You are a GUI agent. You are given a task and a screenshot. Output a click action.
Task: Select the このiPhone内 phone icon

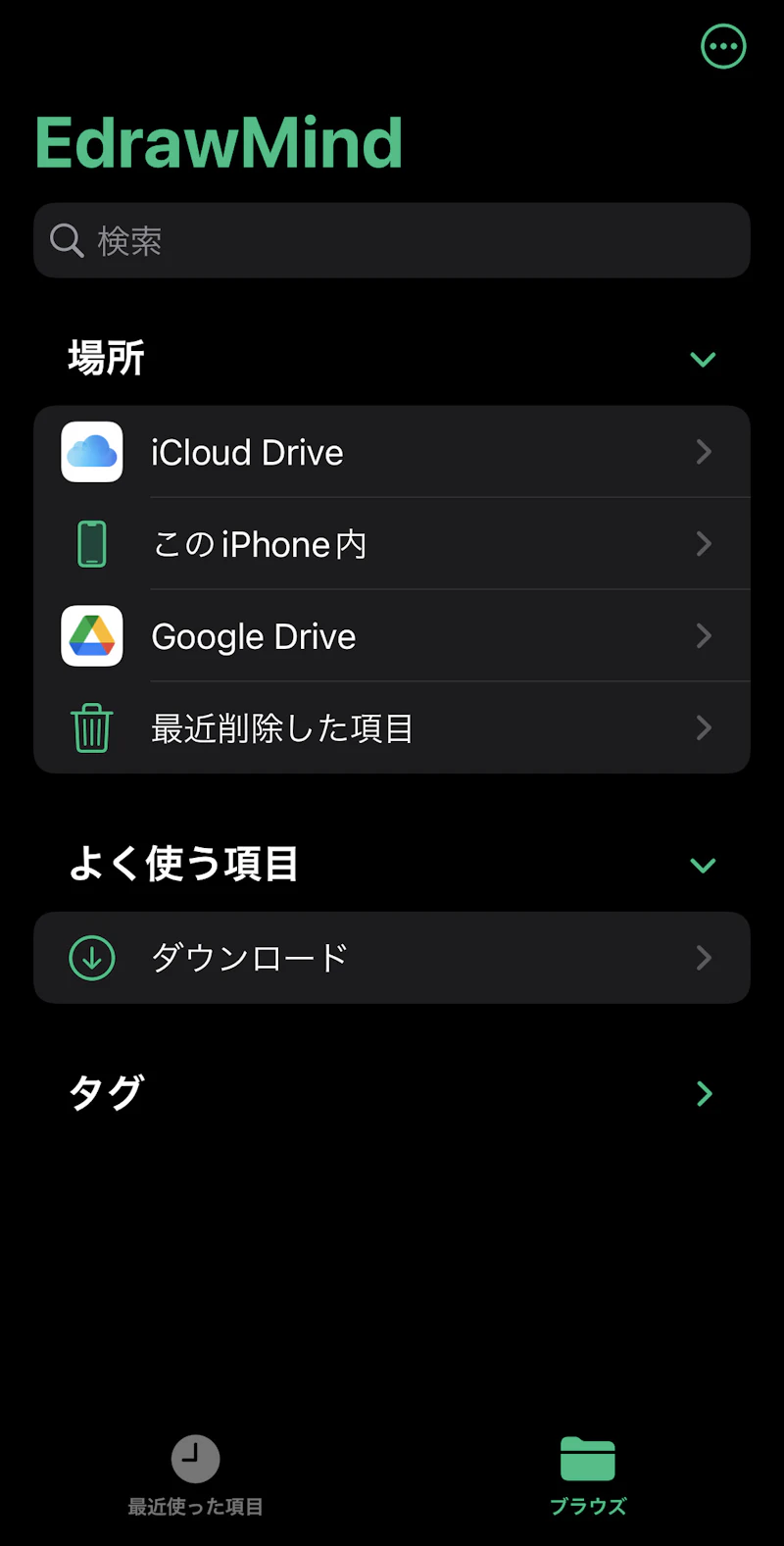click(x=91, y=544)
